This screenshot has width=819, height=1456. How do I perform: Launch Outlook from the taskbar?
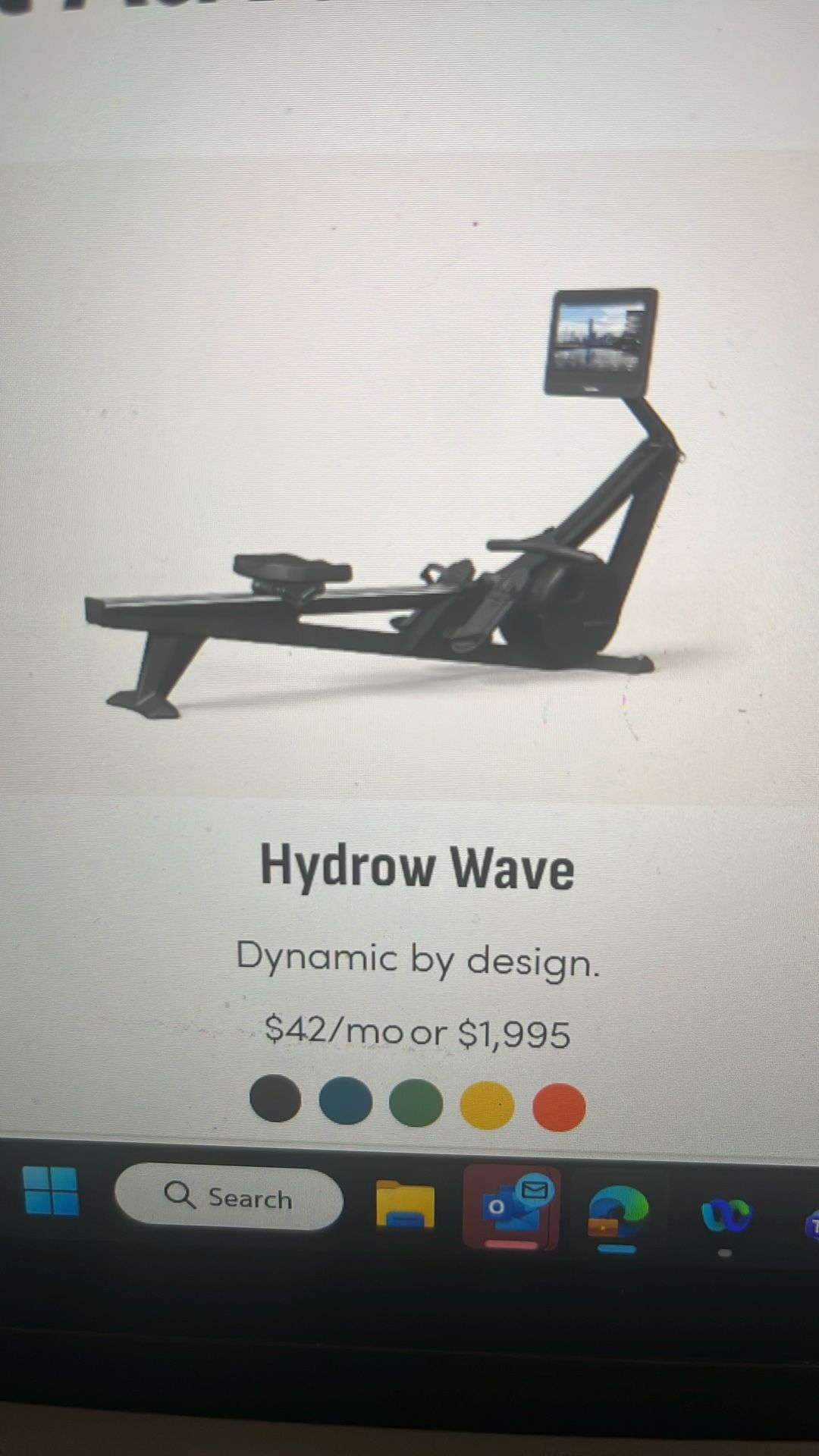(510, 1206)
